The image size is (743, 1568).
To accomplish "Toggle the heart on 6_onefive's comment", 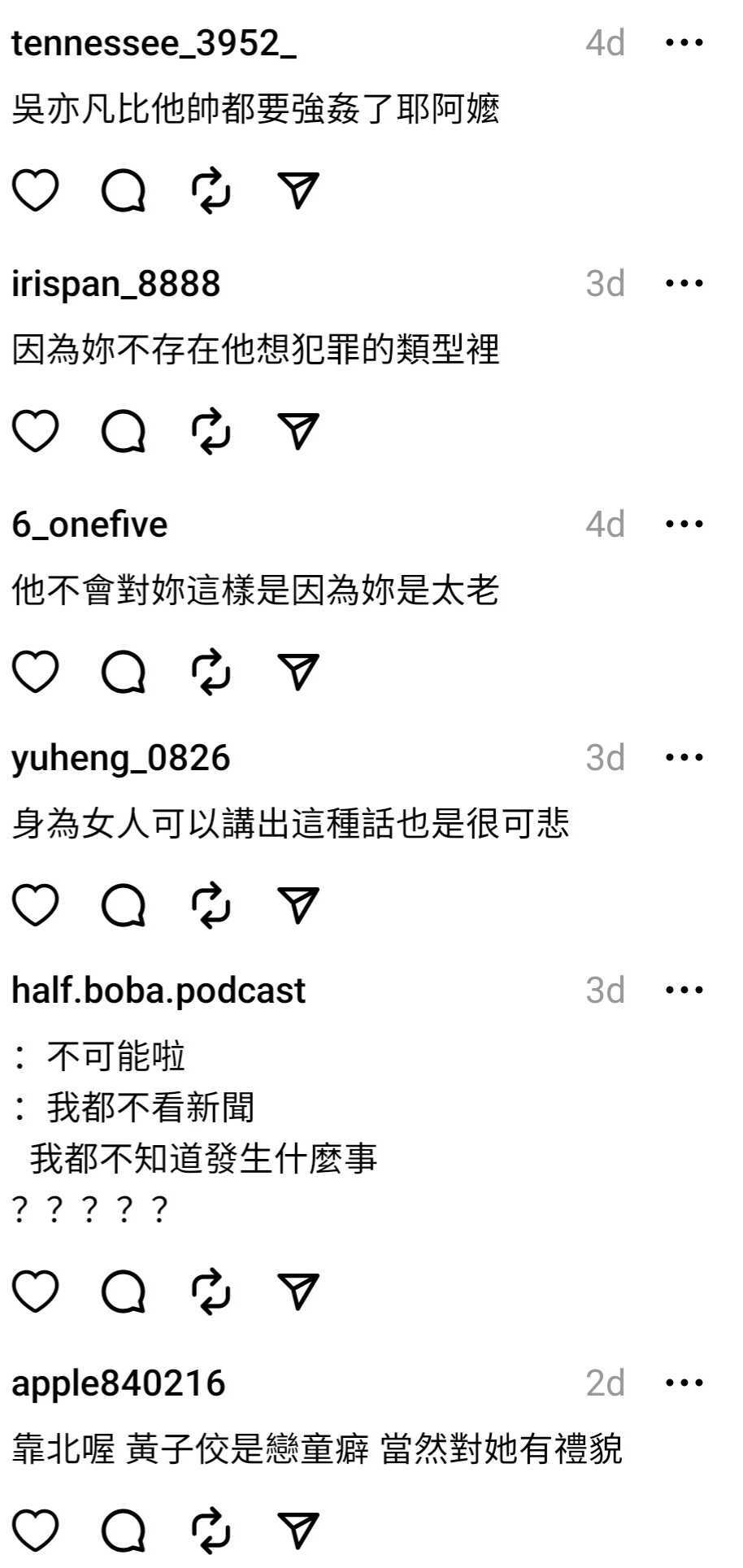I will point(36,671).
